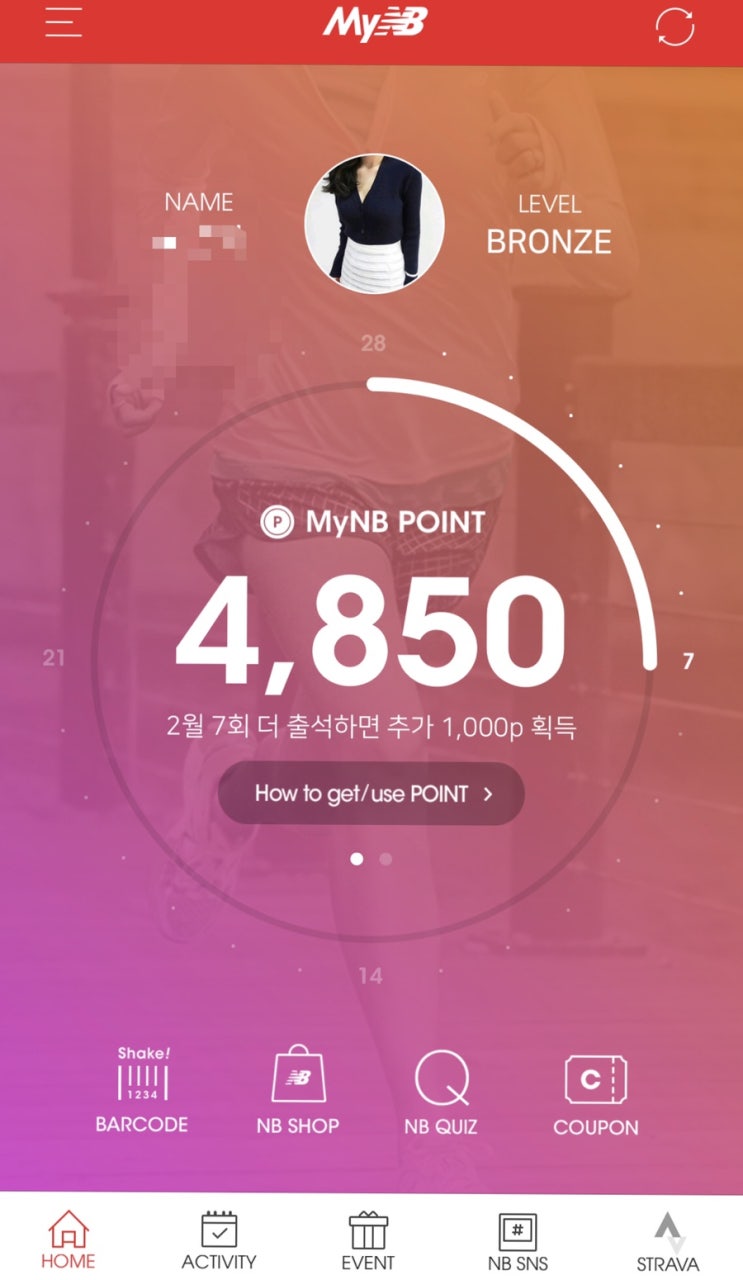Image resolution: width=743 pixels, height=1280 pixels.
Task: Switch to the second point card page
Action: pyautogui.click(x=386, y=858)
